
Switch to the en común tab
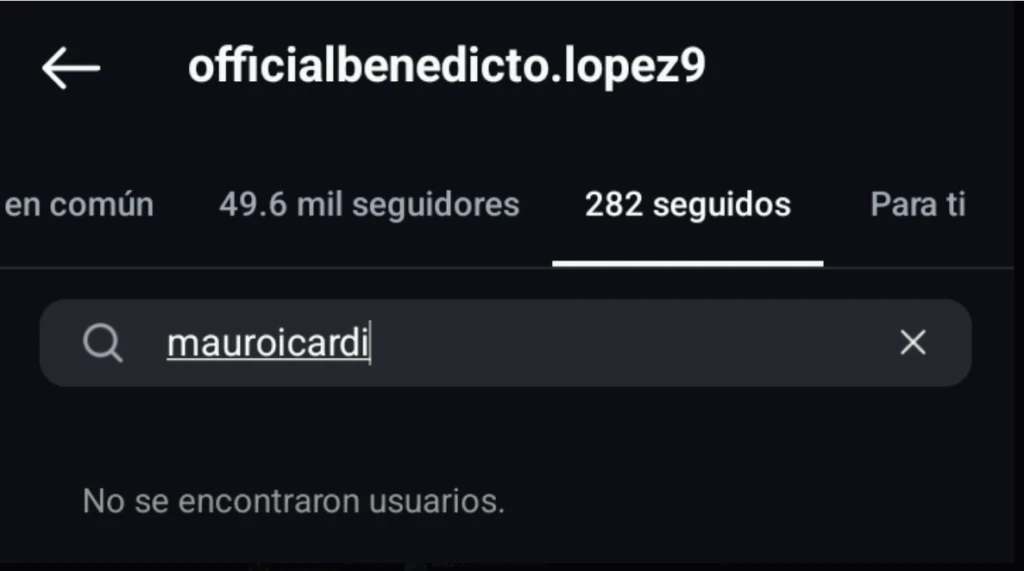(x=80, y=205)
